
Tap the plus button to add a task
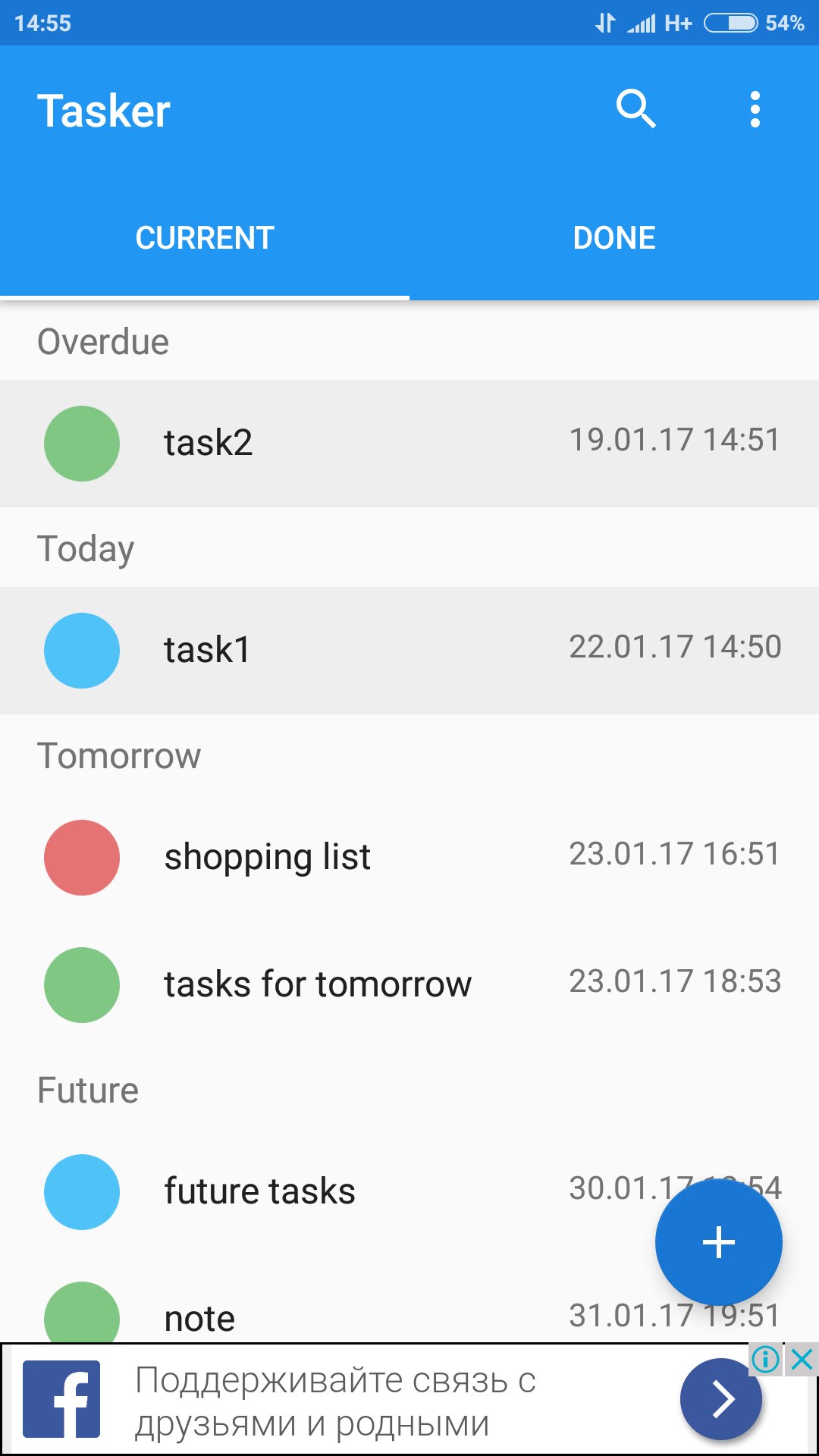pos(717,1241)
